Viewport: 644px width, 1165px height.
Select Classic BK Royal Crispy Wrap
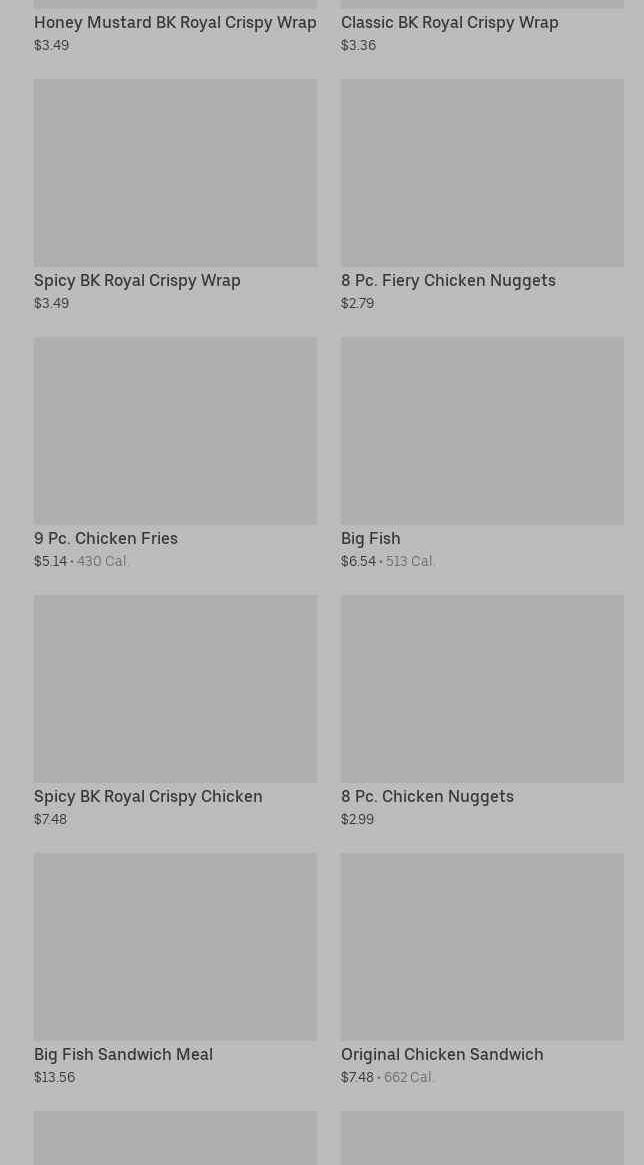click(450, 23)
